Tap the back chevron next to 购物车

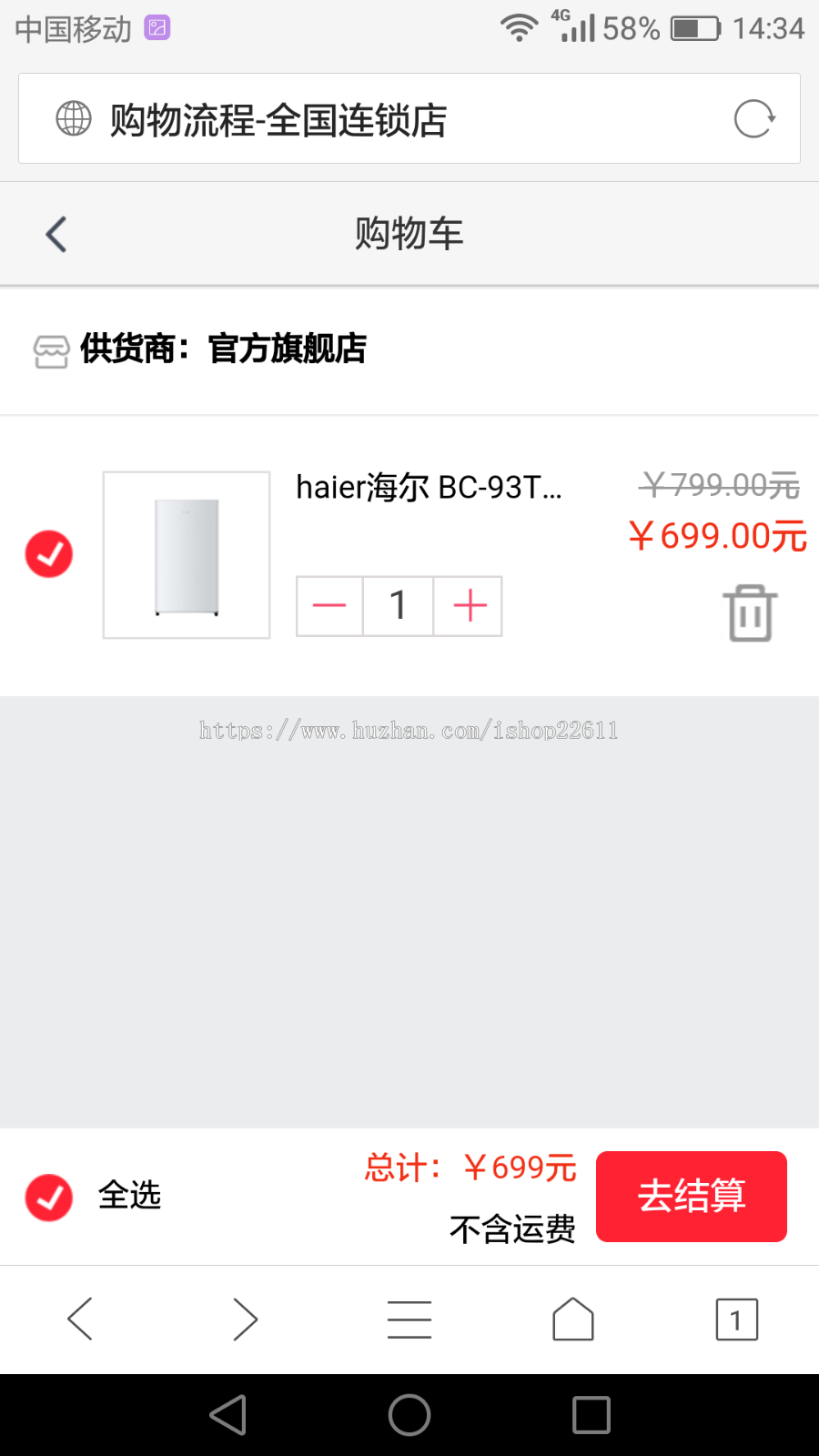point(55,233)
